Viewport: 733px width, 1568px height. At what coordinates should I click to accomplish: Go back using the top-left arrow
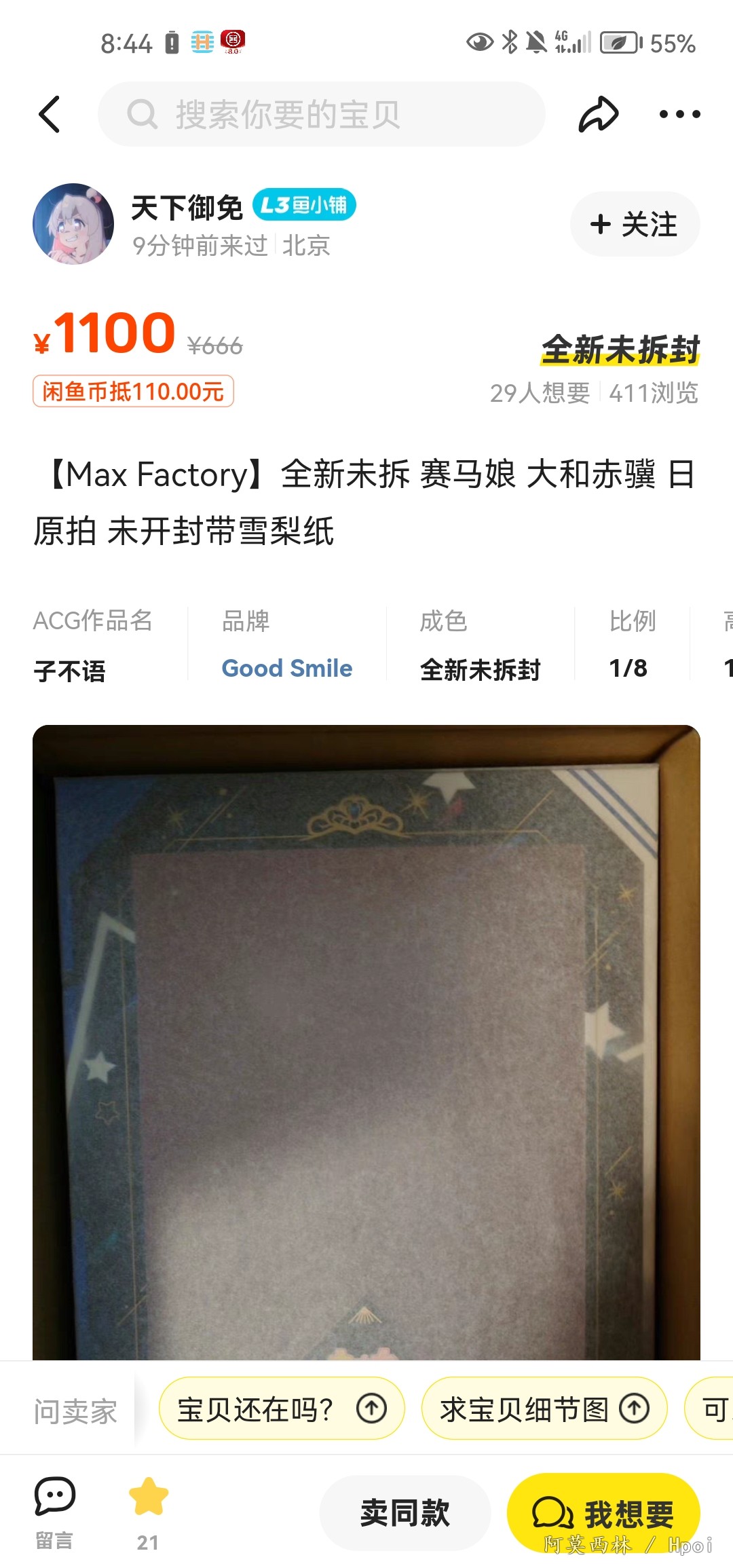coord(50,114)
